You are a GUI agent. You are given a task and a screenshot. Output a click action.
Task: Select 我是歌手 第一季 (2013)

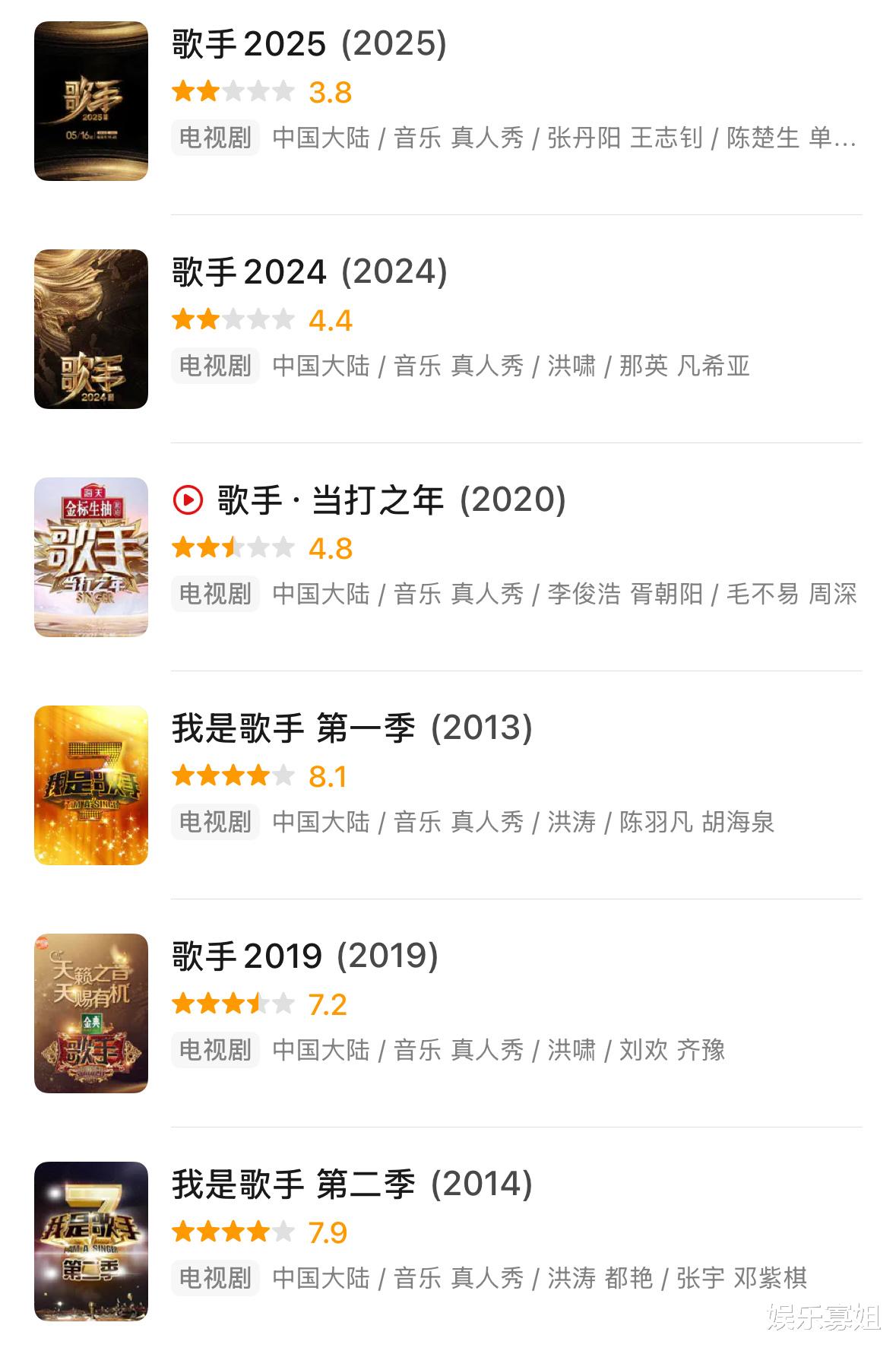point(351,728)
